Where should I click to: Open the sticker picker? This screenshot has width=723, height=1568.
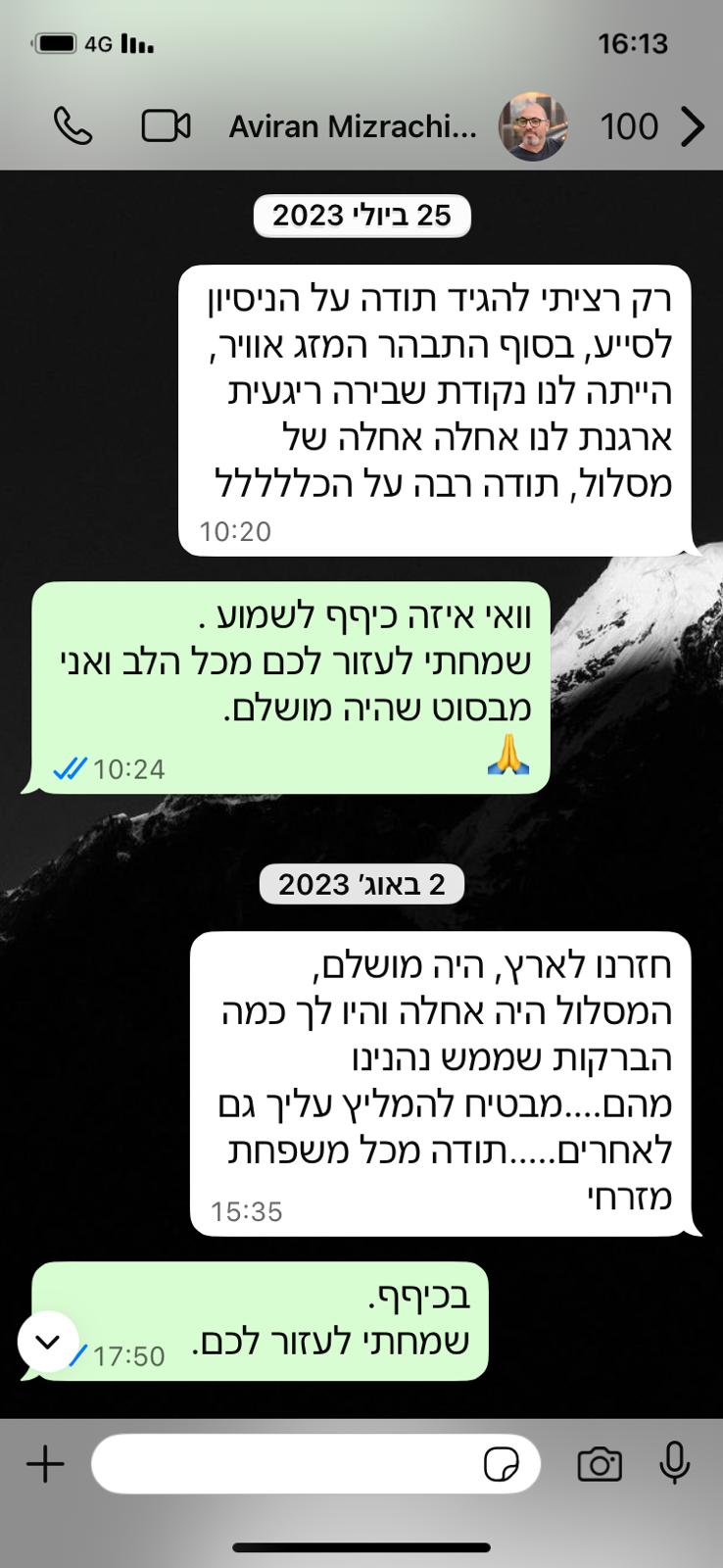point(502,1464)
